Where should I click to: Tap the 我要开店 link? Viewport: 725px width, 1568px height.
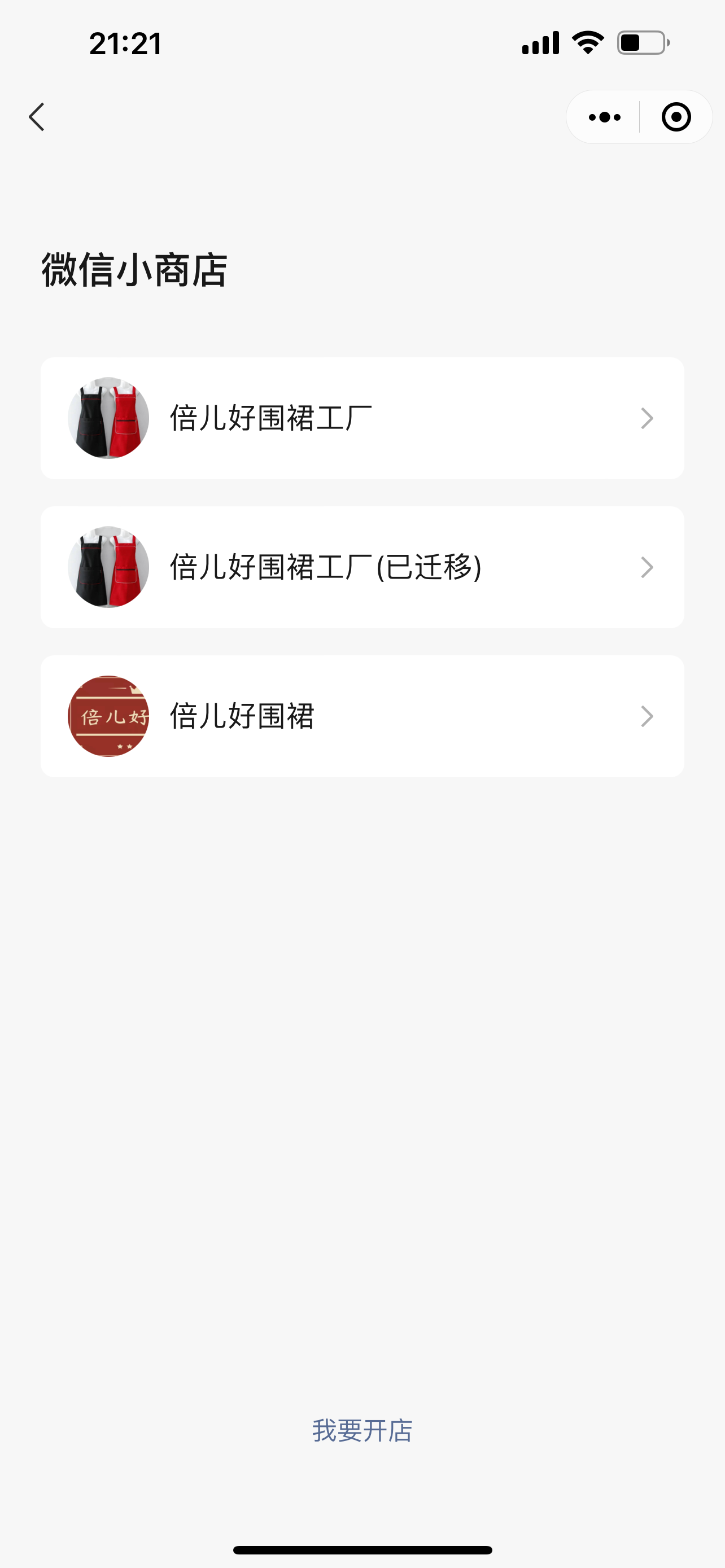pos(362,1430)
